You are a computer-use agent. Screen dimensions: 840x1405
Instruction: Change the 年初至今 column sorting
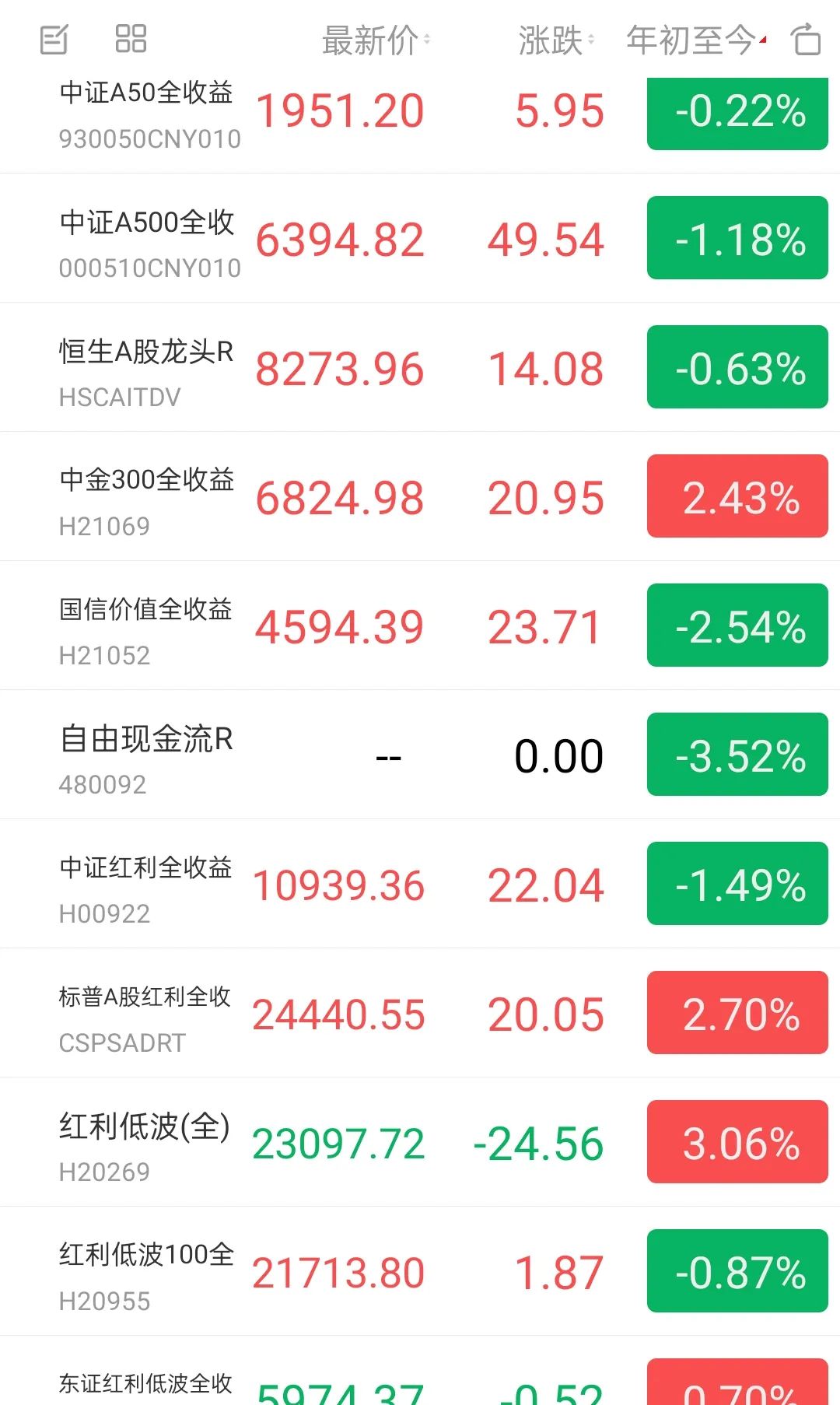(695, 40)
